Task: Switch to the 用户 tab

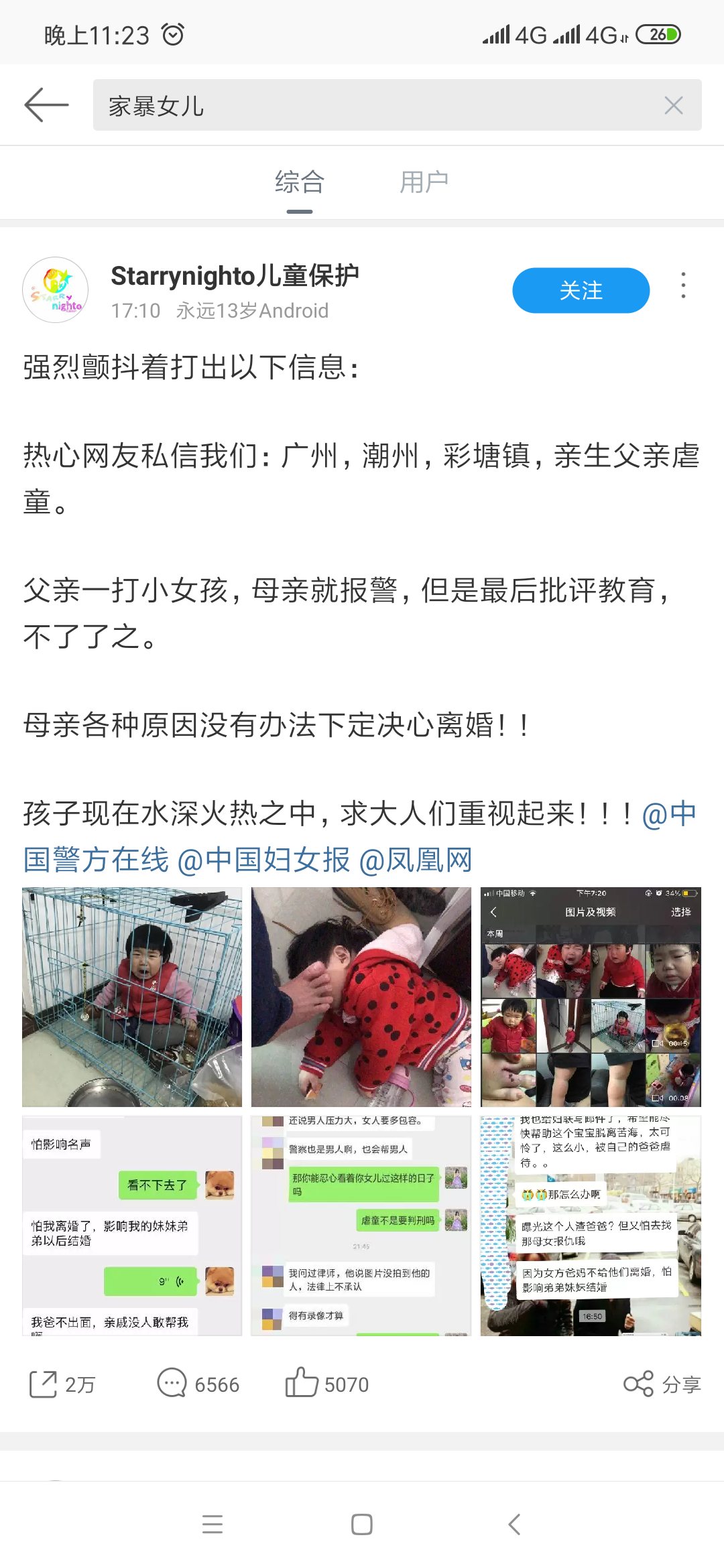Action: click(424, 182)
